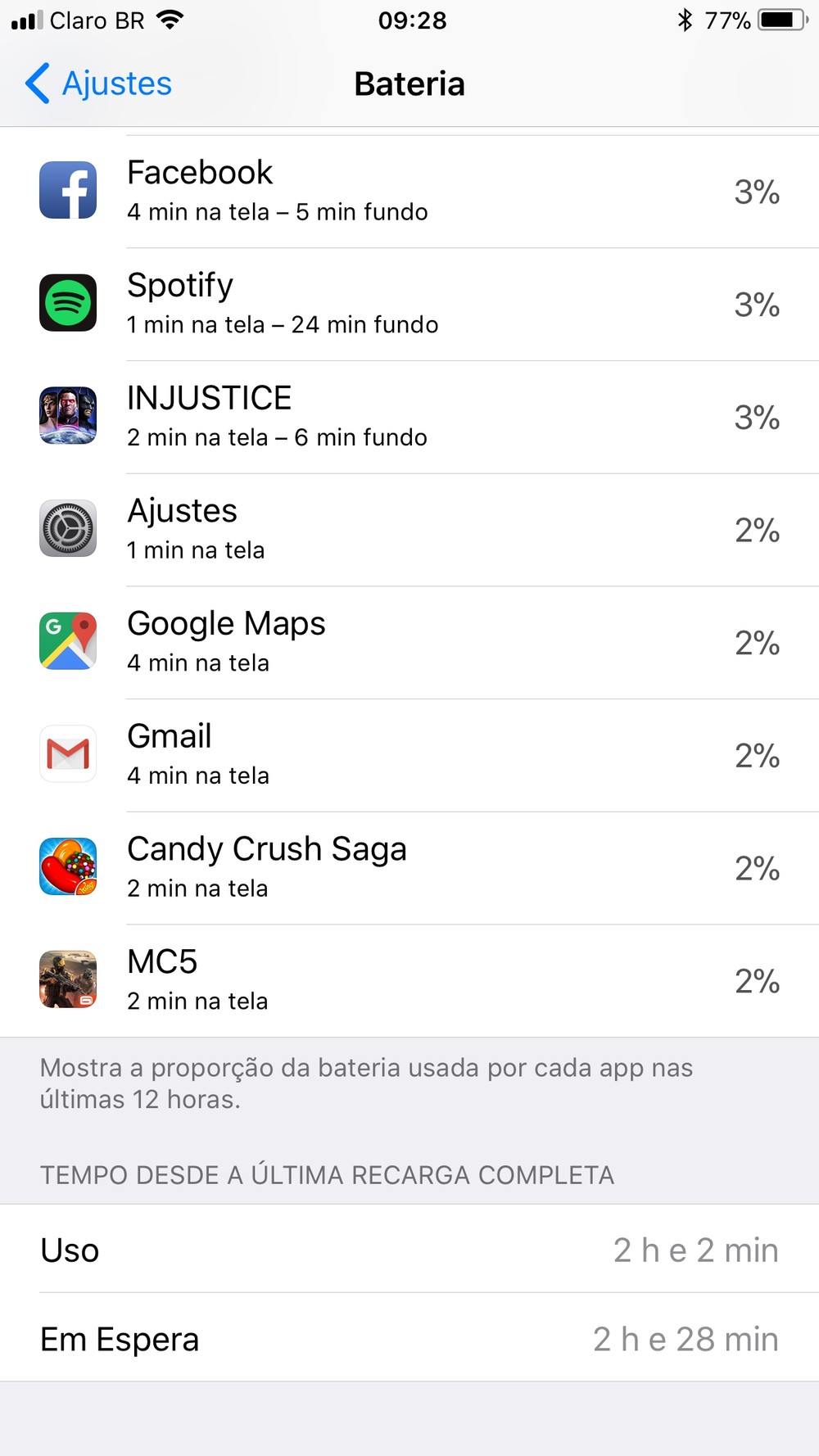This screenshot has height=1456, width=819.
Task: Tap the Facebook battery usage row
Action: (409, 192)
